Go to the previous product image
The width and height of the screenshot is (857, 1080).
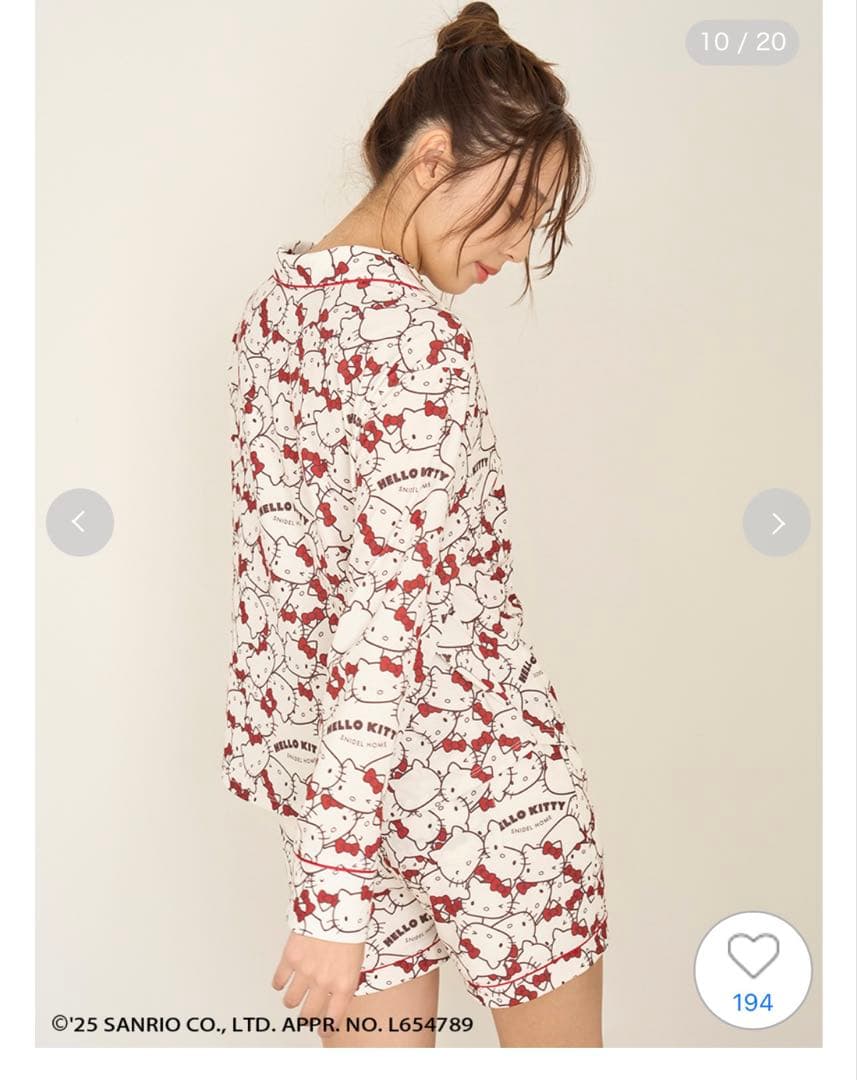point(80,522)
